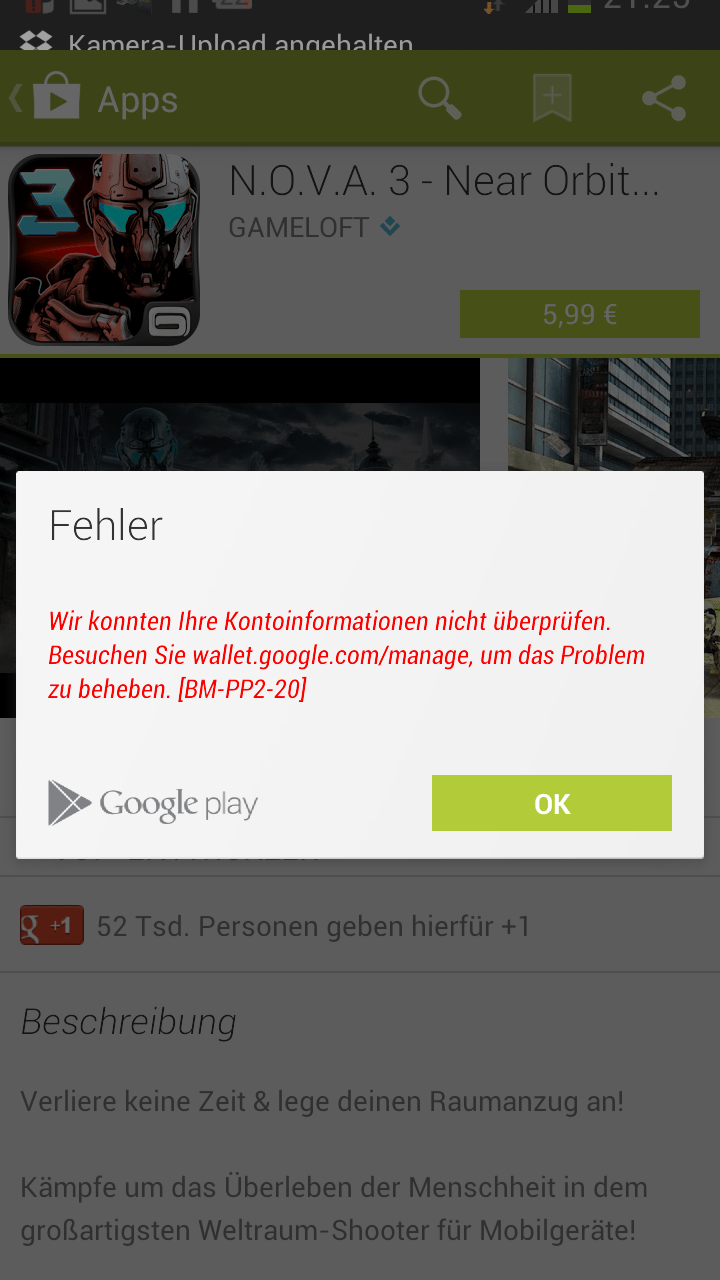
Task: Share the N.O.V.A. 3 app page
Action: pyautogui.click(x=664, y=99)
